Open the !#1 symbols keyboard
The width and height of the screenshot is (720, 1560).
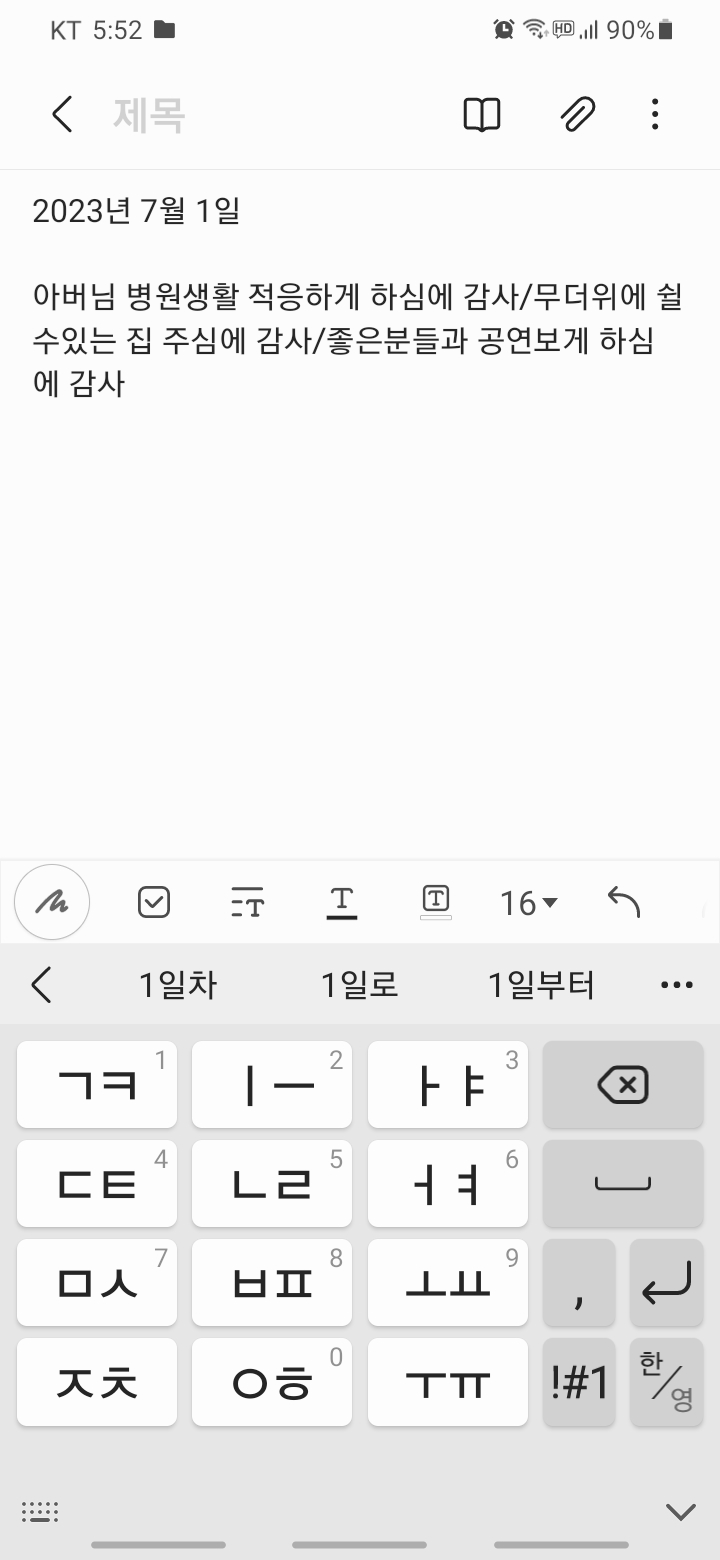(579, 1382)
